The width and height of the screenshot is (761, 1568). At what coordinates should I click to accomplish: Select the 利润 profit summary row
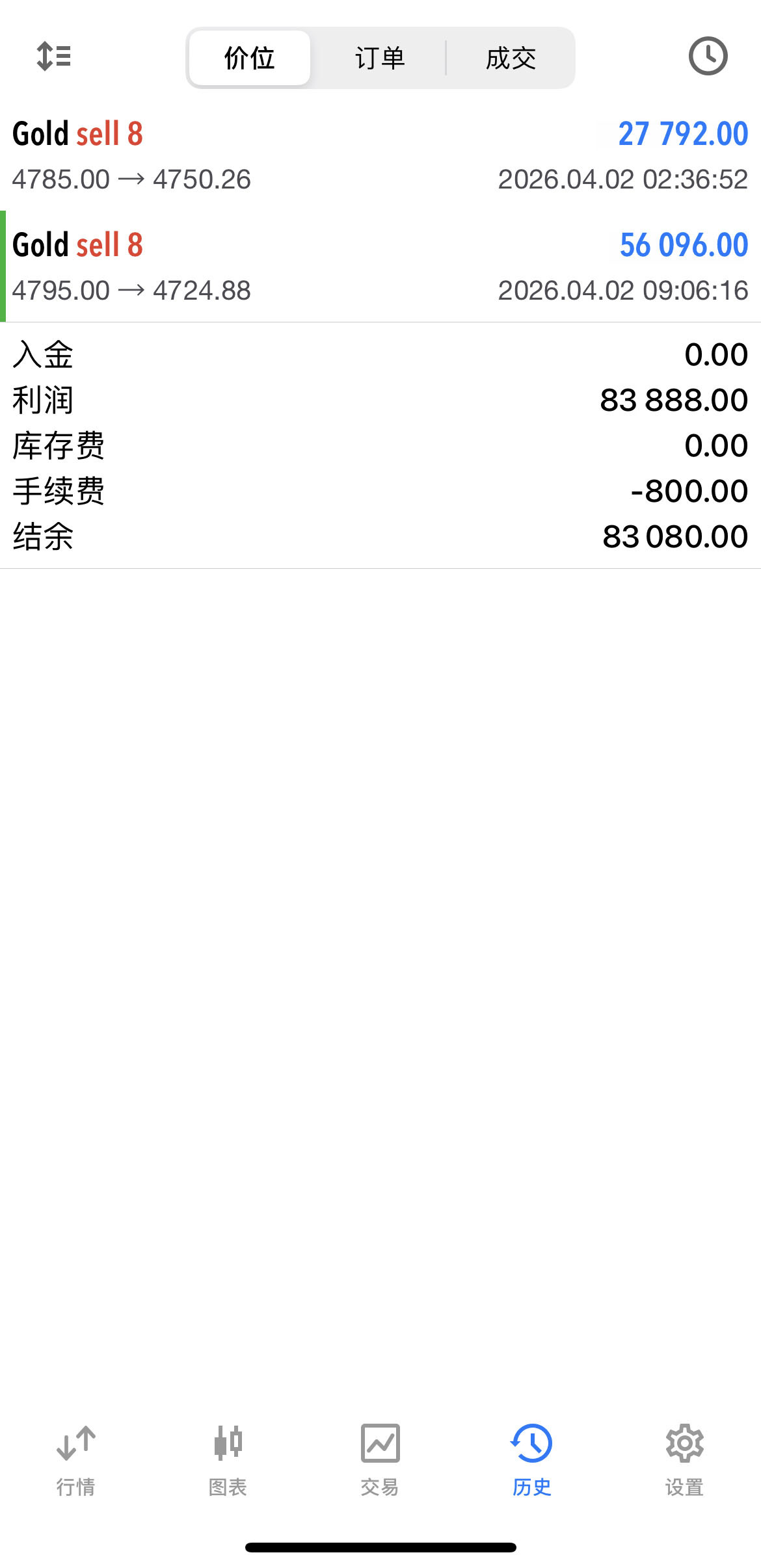pos(380,400)
